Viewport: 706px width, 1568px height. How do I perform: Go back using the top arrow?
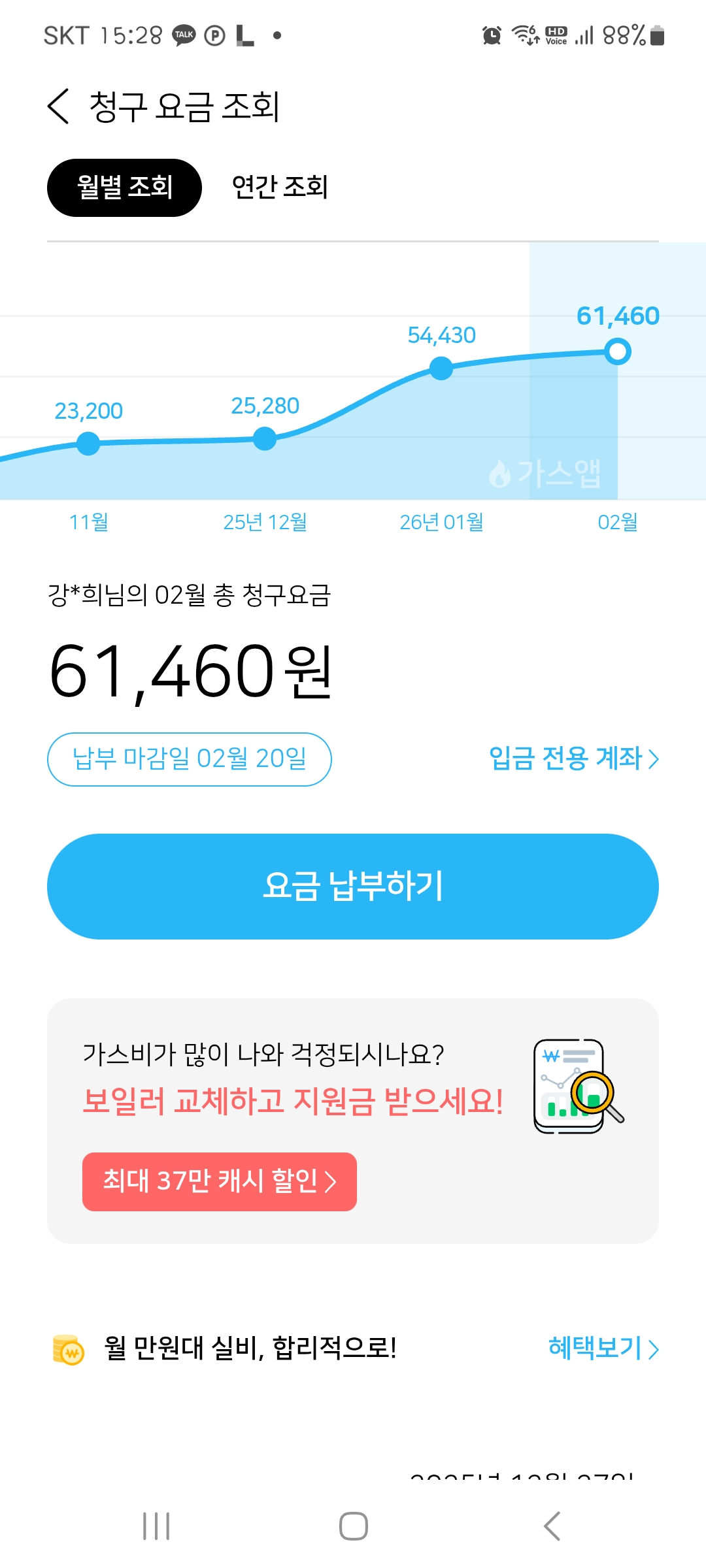pyautogui.click(x=58, y=106)
